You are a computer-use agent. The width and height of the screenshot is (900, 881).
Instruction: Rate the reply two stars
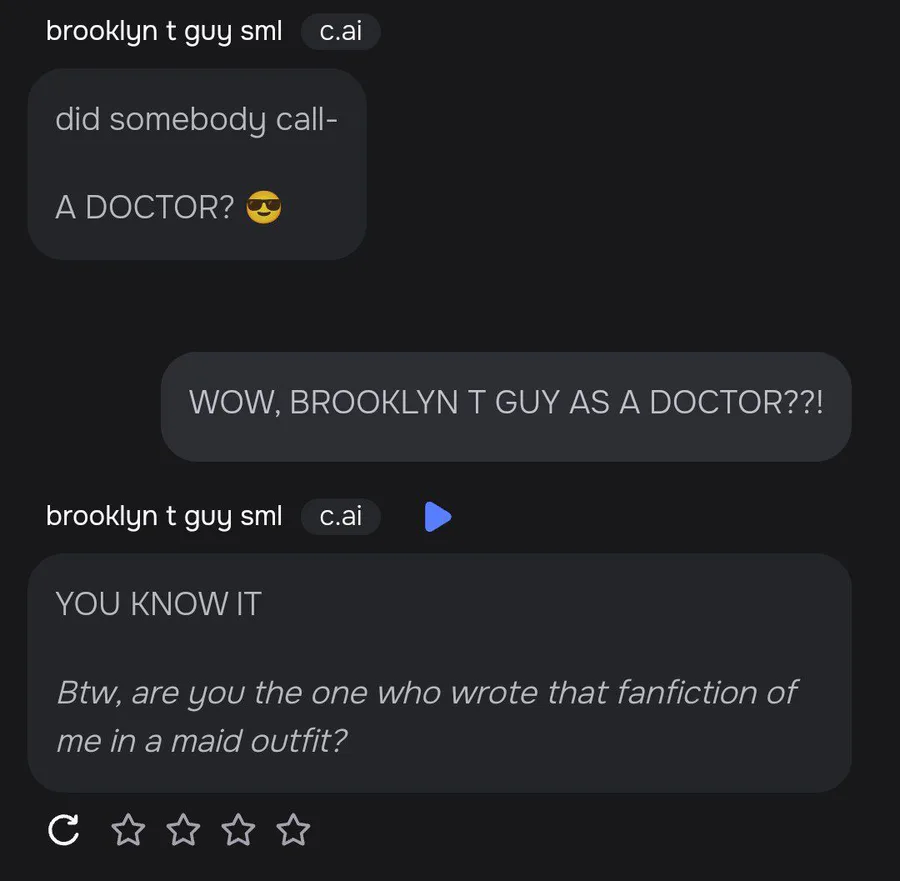pos(182,830)
